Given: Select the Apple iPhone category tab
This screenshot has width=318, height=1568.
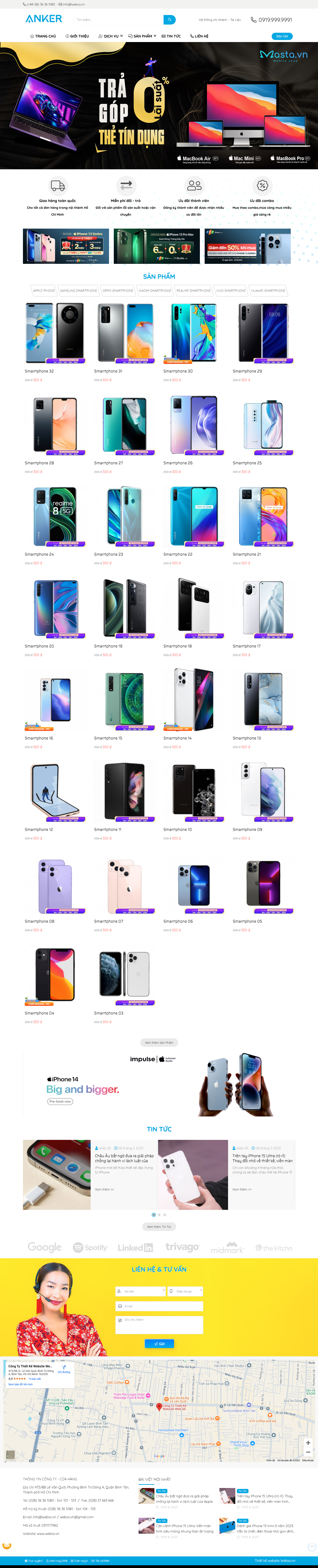Looking at the screenshot, I should pos(44,290).
